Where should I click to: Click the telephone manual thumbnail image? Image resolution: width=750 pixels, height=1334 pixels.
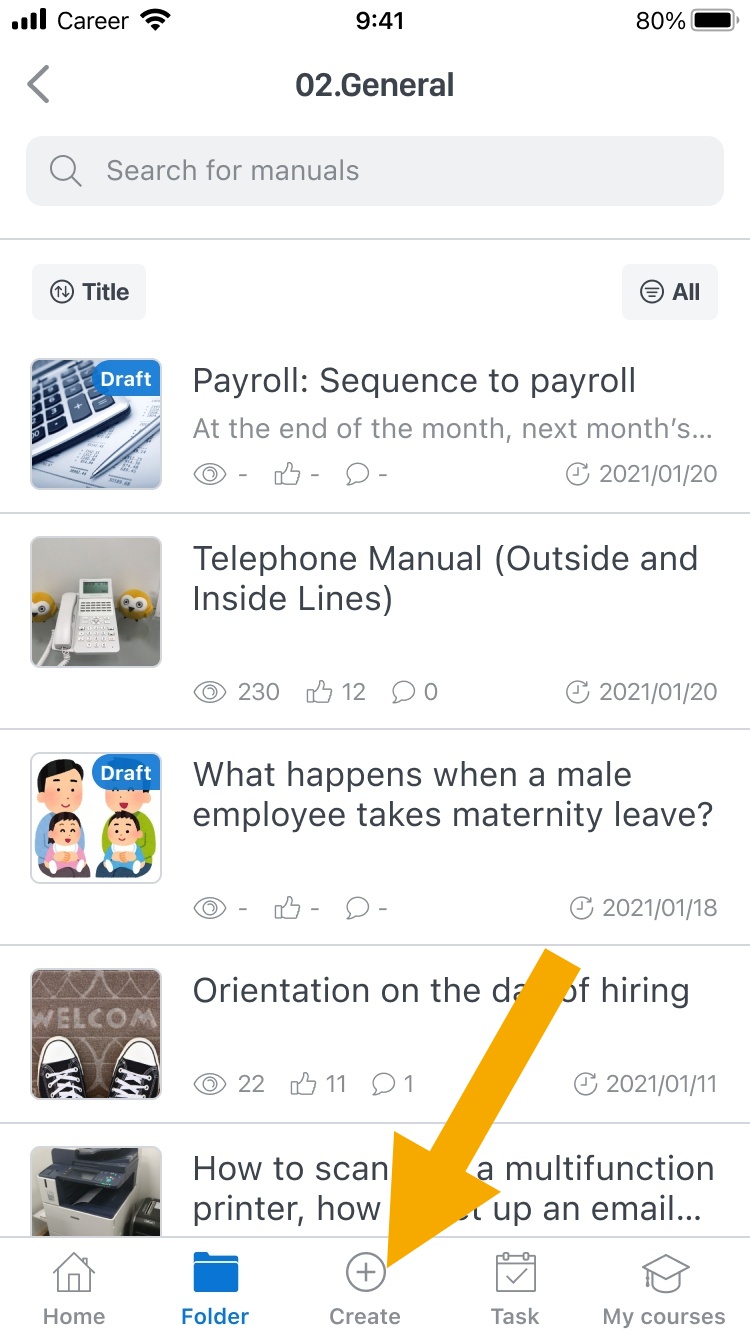[x=95, y=602]
